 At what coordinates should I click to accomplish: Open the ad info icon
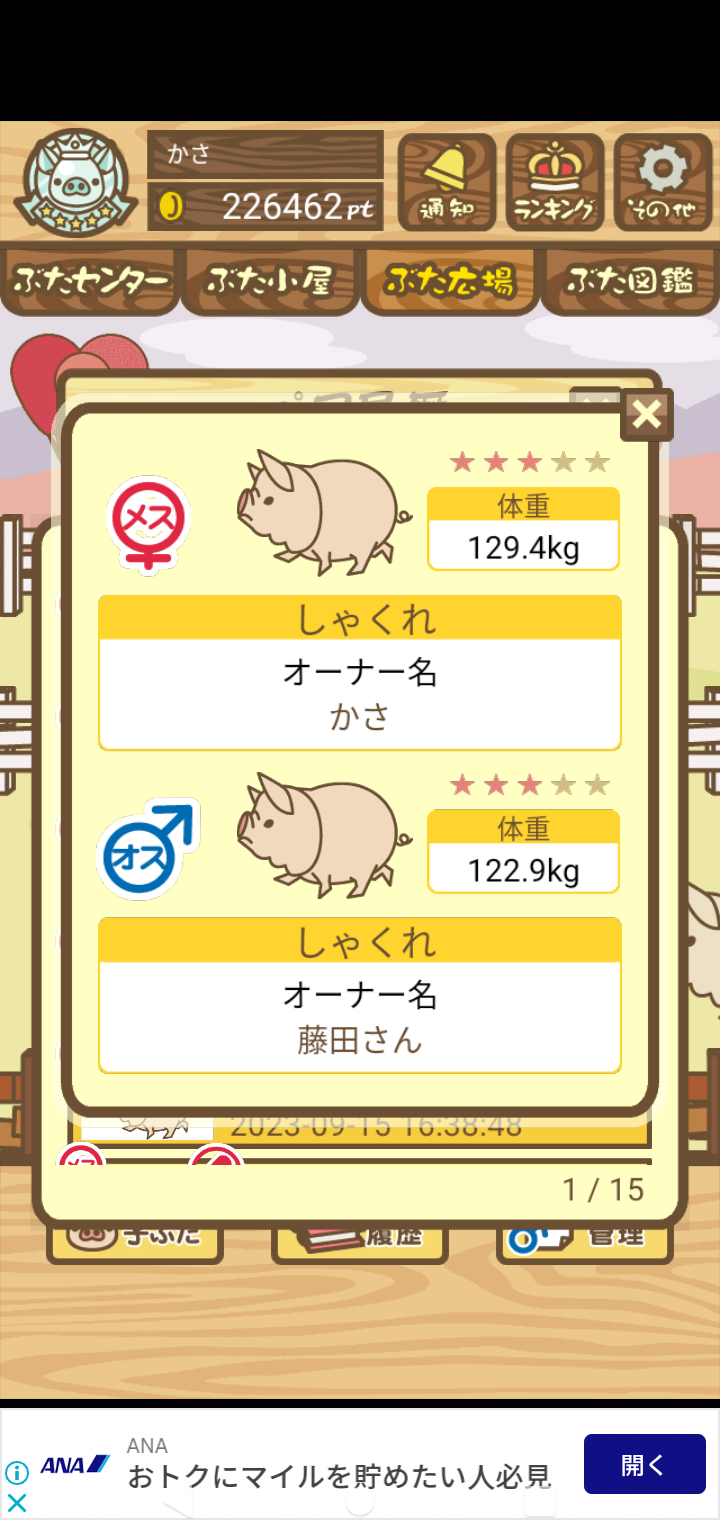[x=16, y=1472]
